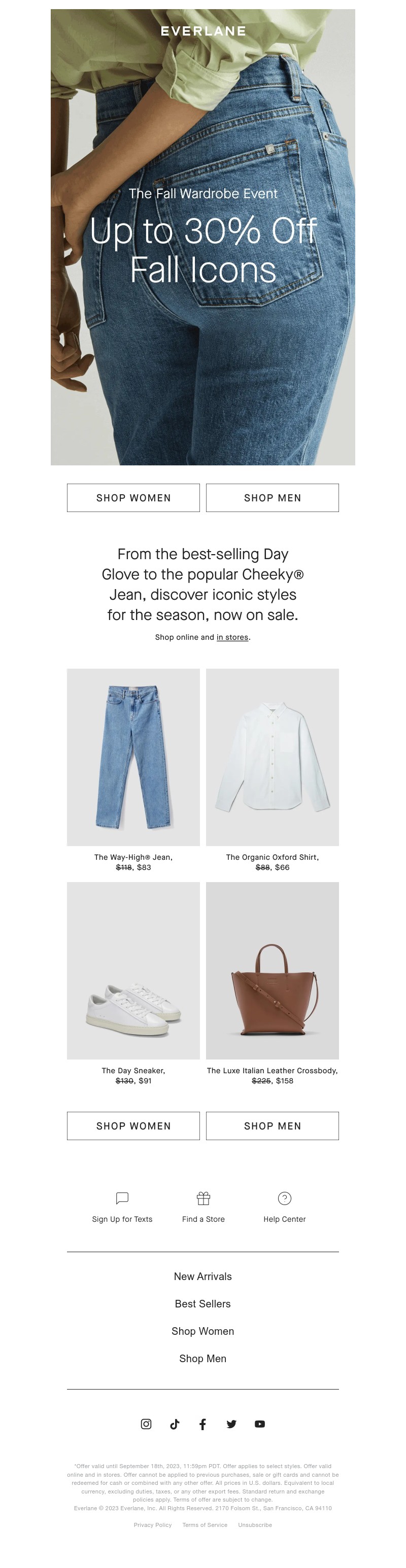Open the TikTok icon
The height and width of the screenshot is (1568, 406).
pos(175,1423)
